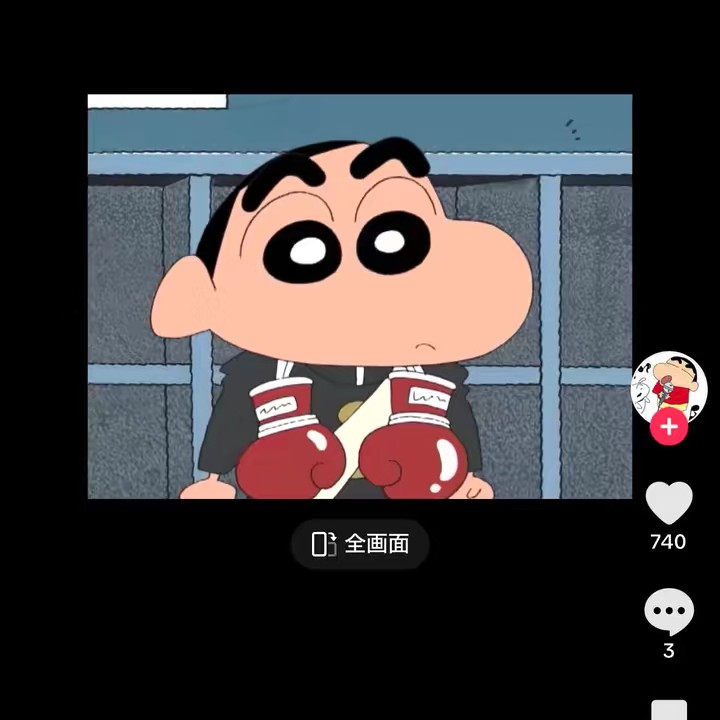This screenshot has width=720, height=720.
Task: Switch video to full screen (全画面)
Action: [x=360, y=544]
